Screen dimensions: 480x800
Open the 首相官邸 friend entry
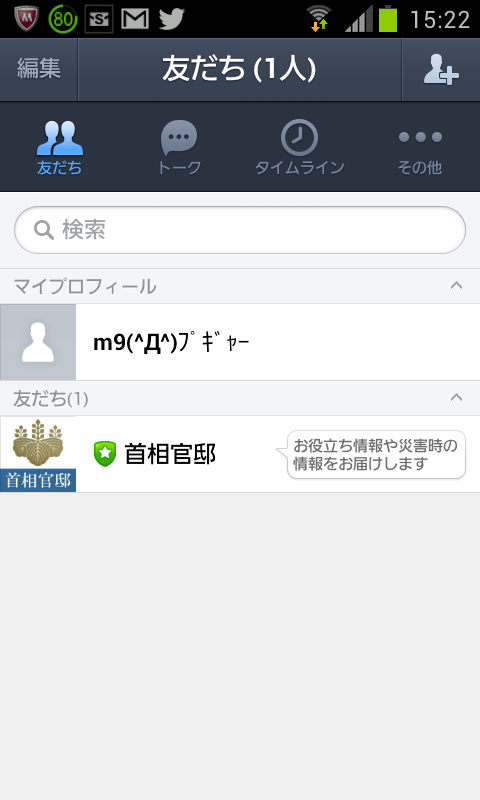240,454
